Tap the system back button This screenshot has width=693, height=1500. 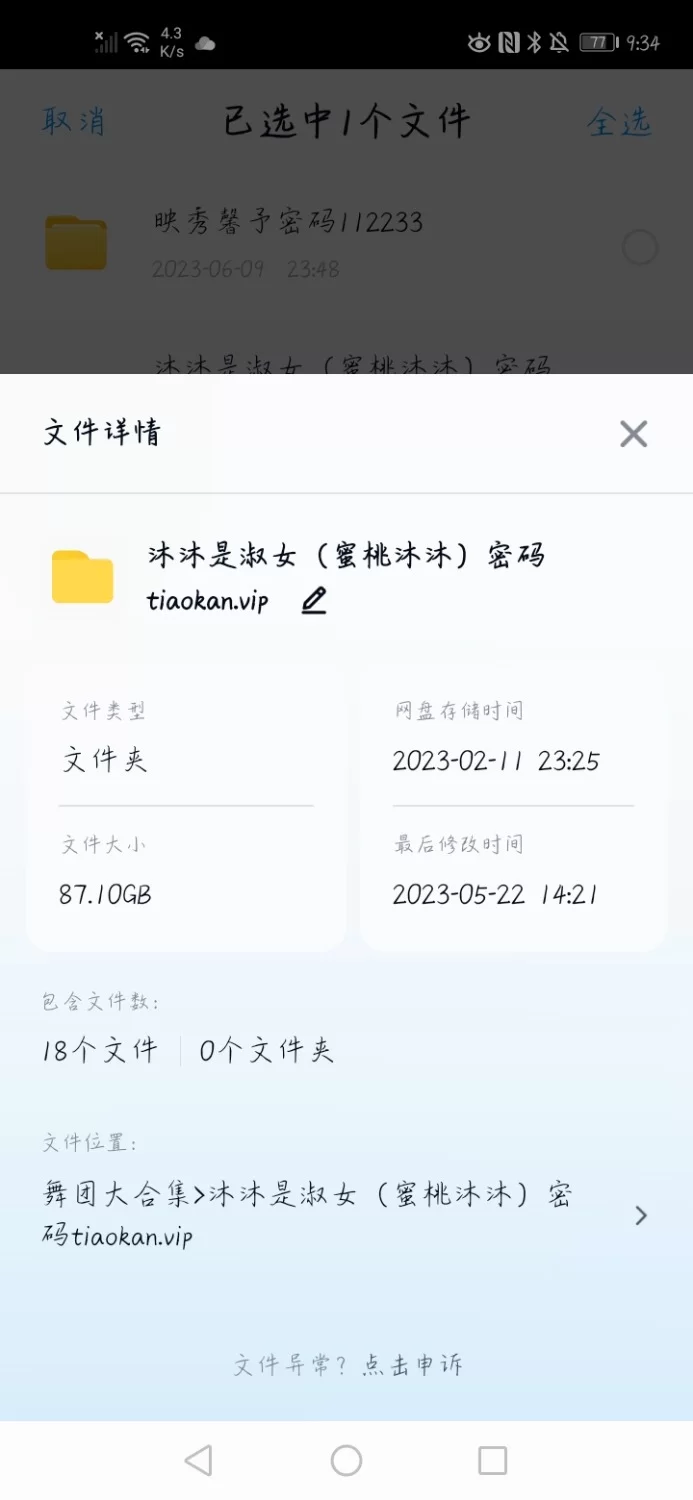point(199,1460)
